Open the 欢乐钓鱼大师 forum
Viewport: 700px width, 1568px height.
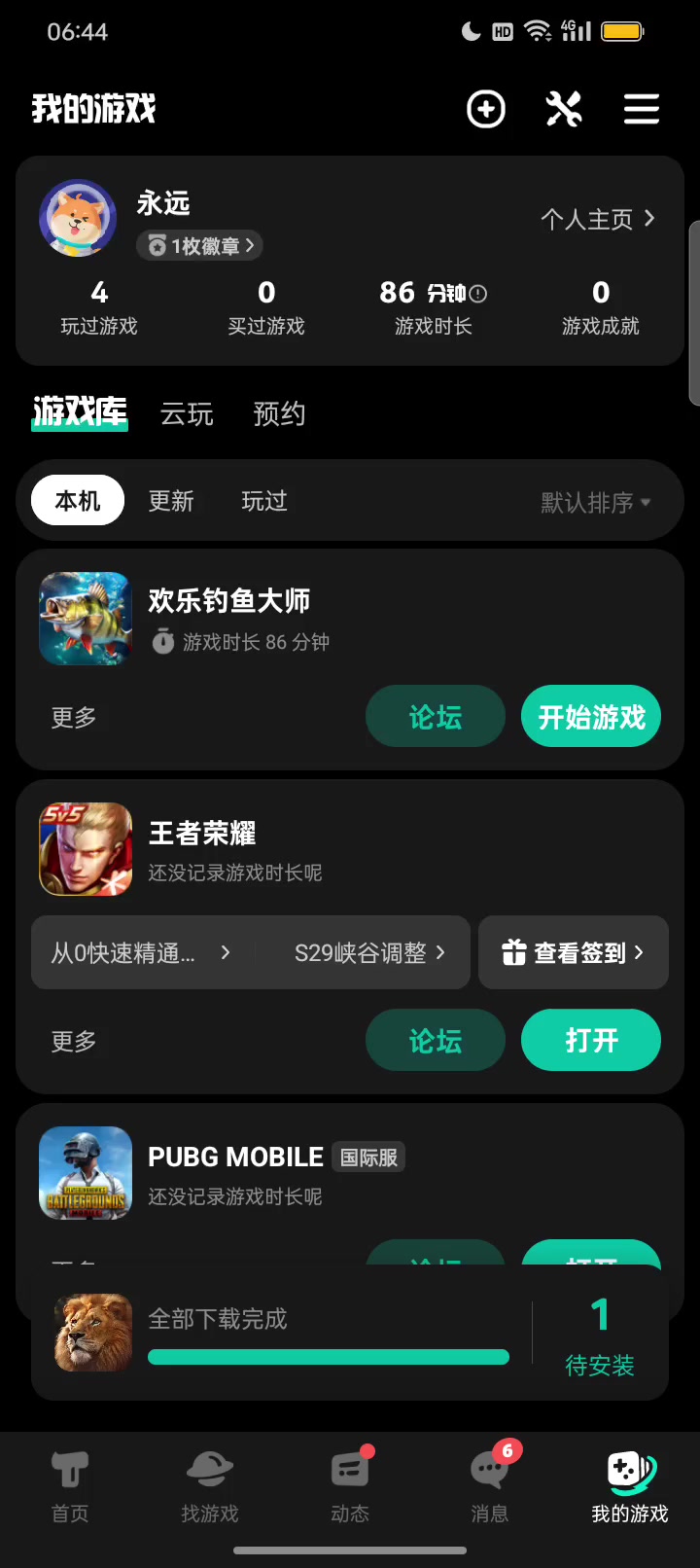pos(436,717)
